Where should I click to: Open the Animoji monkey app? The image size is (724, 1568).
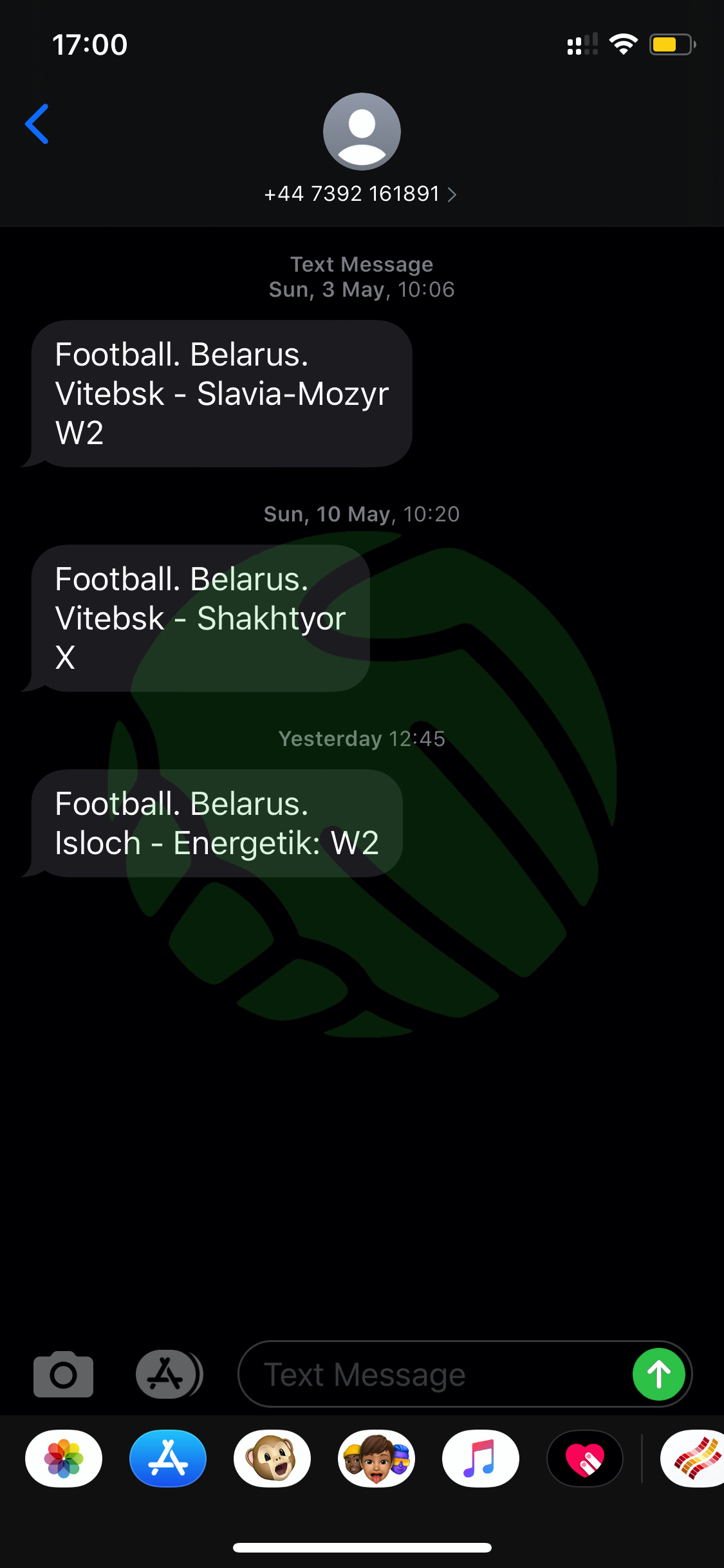(x=272, y=1459)
